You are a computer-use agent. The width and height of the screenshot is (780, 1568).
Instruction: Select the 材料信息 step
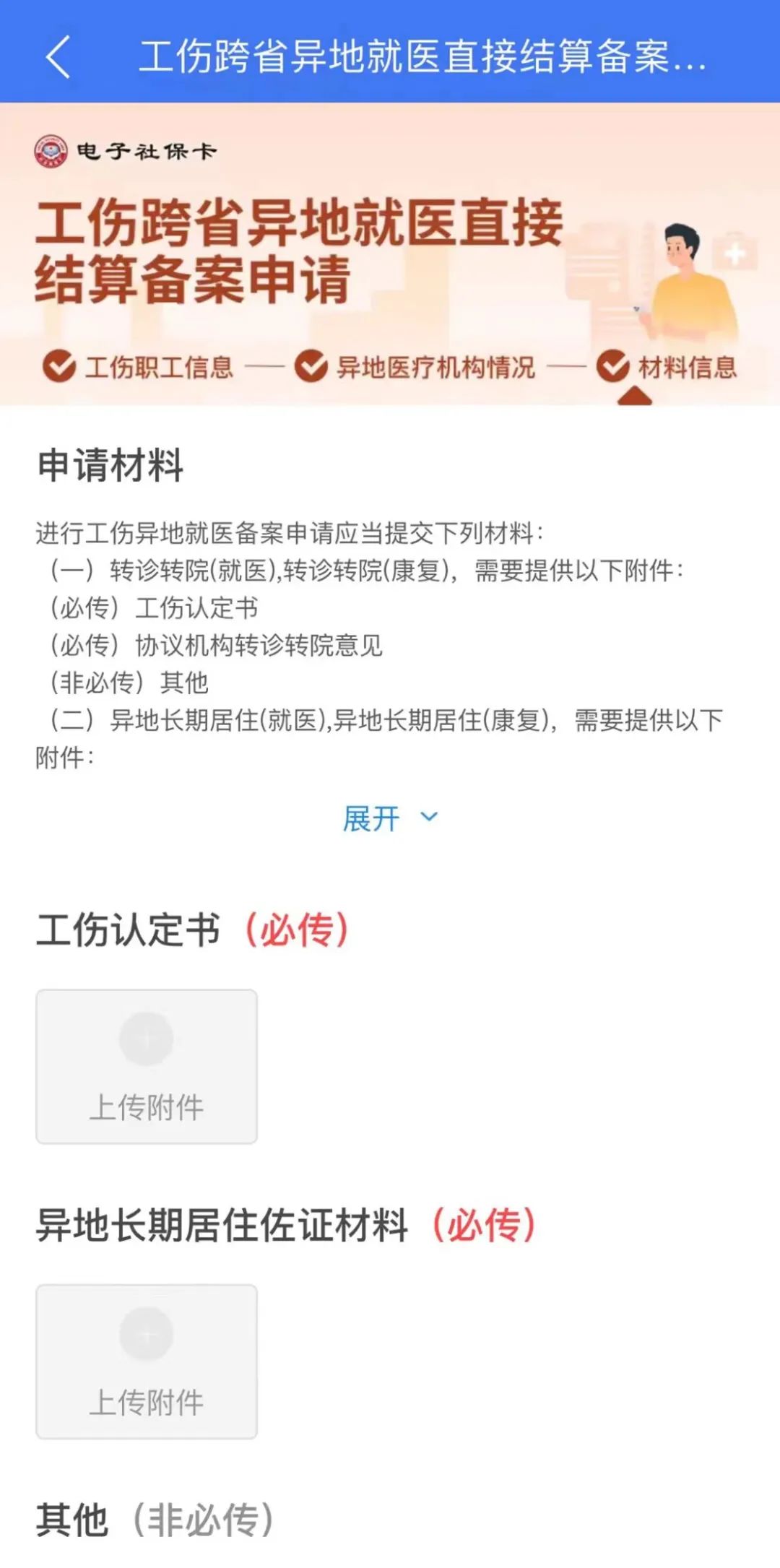pyautogui.click(x=667, y=367)
